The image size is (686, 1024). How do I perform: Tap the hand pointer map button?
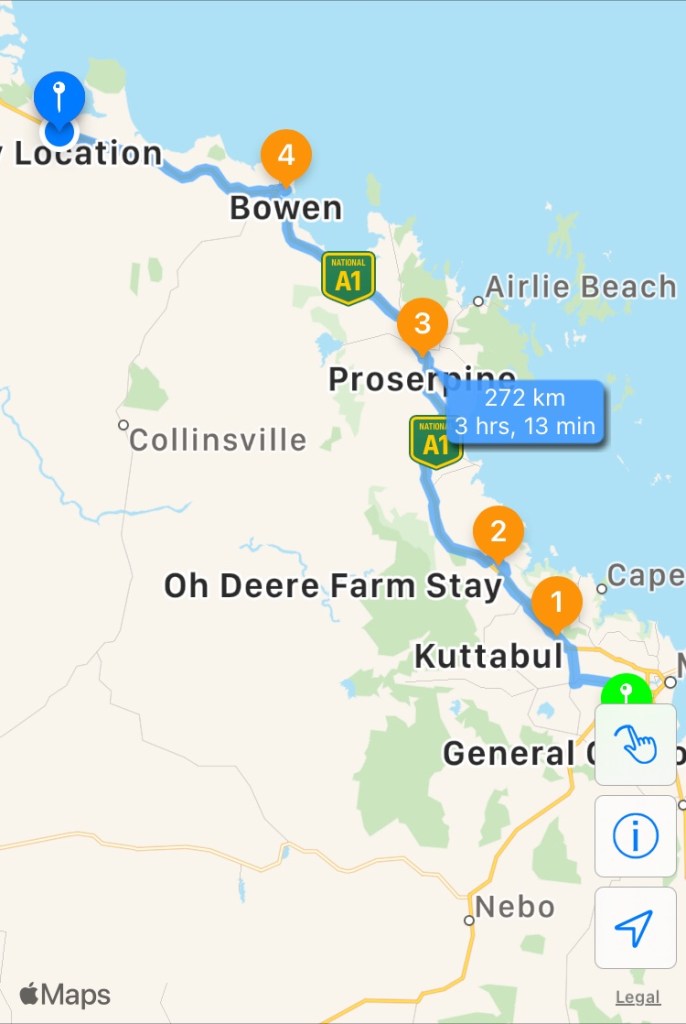click(635, 745)
